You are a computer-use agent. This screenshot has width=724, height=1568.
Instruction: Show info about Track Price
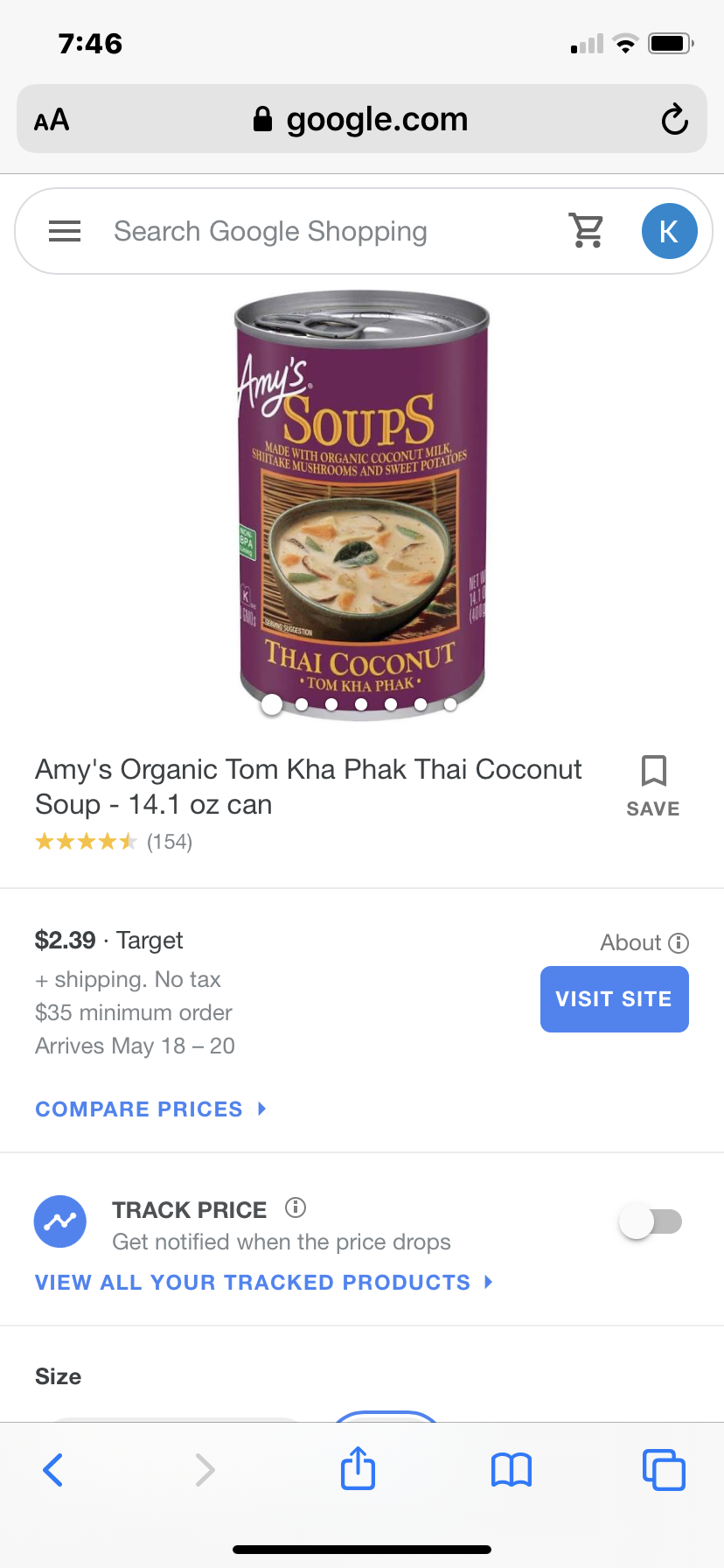click(x=296, y=1208)
